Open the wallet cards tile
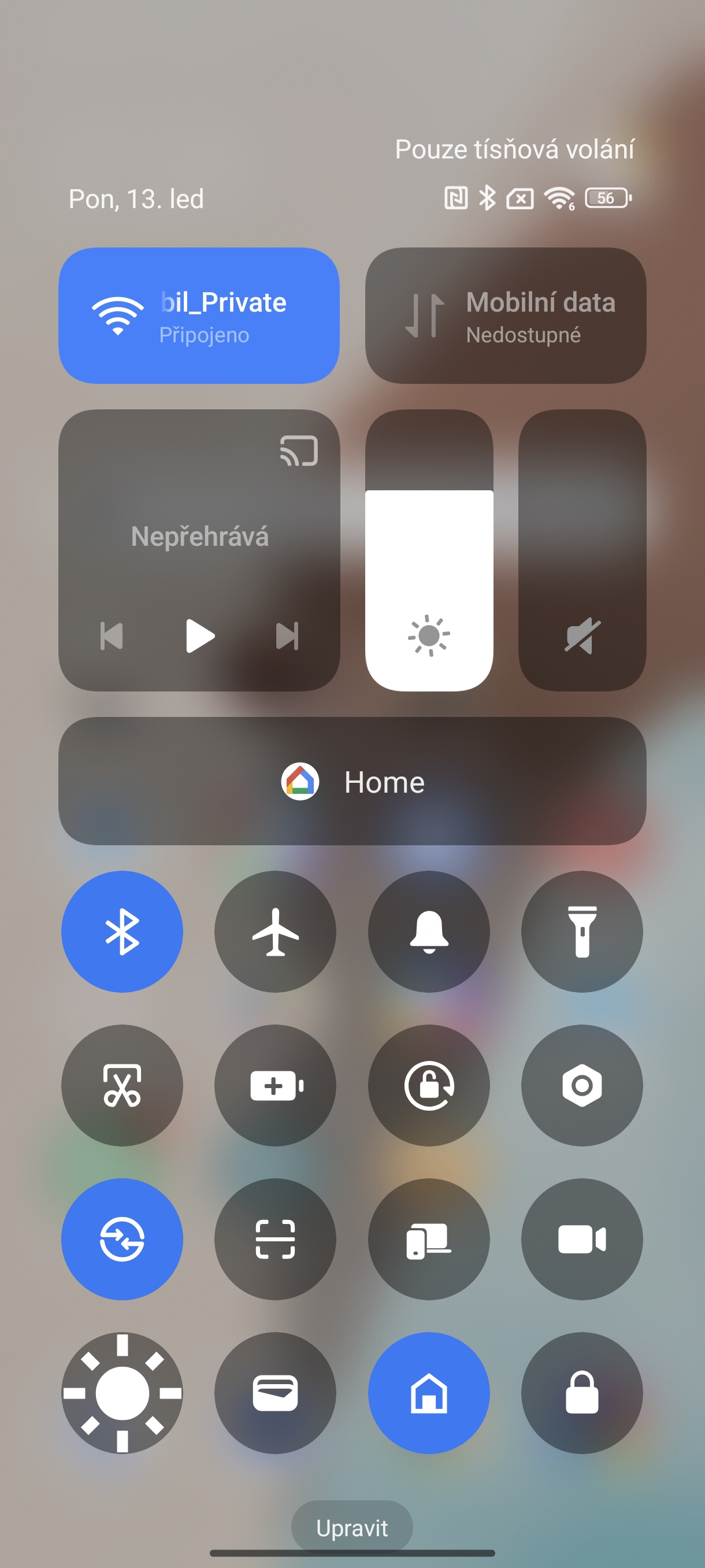Screen dimensions: 705x1568 (276, 1393)
